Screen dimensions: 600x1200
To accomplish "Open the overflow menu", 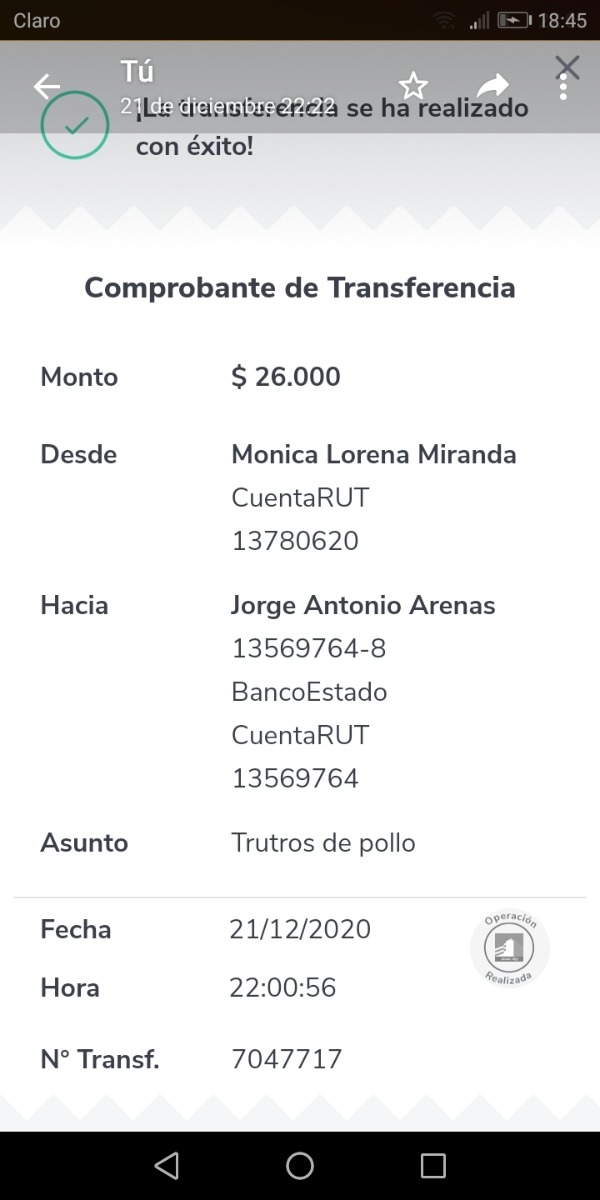I will tap(564, 87).
